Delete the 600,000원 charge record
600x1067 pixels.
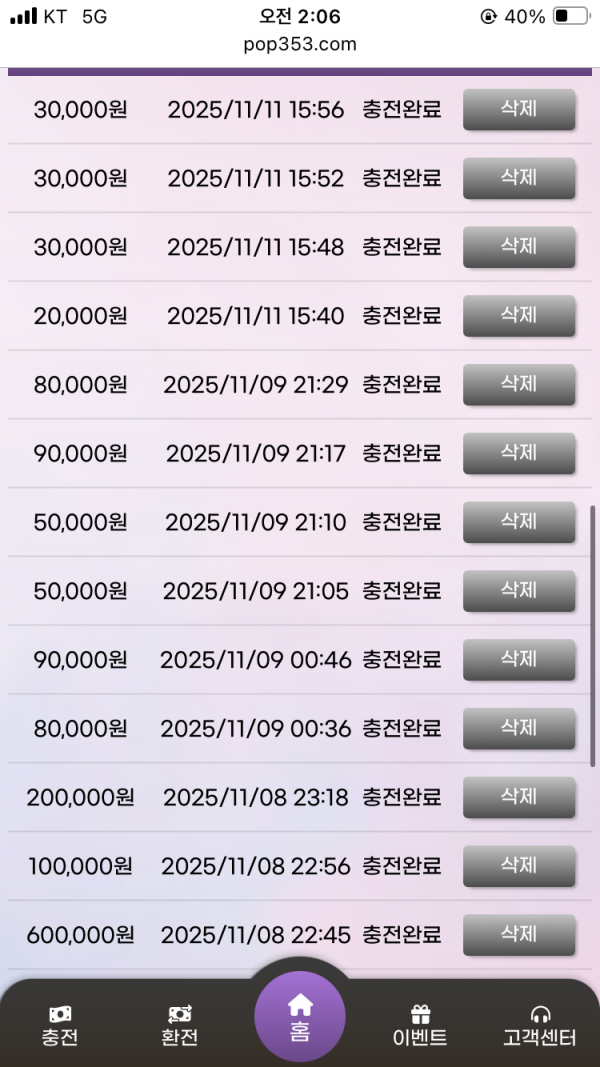[518, 935]
